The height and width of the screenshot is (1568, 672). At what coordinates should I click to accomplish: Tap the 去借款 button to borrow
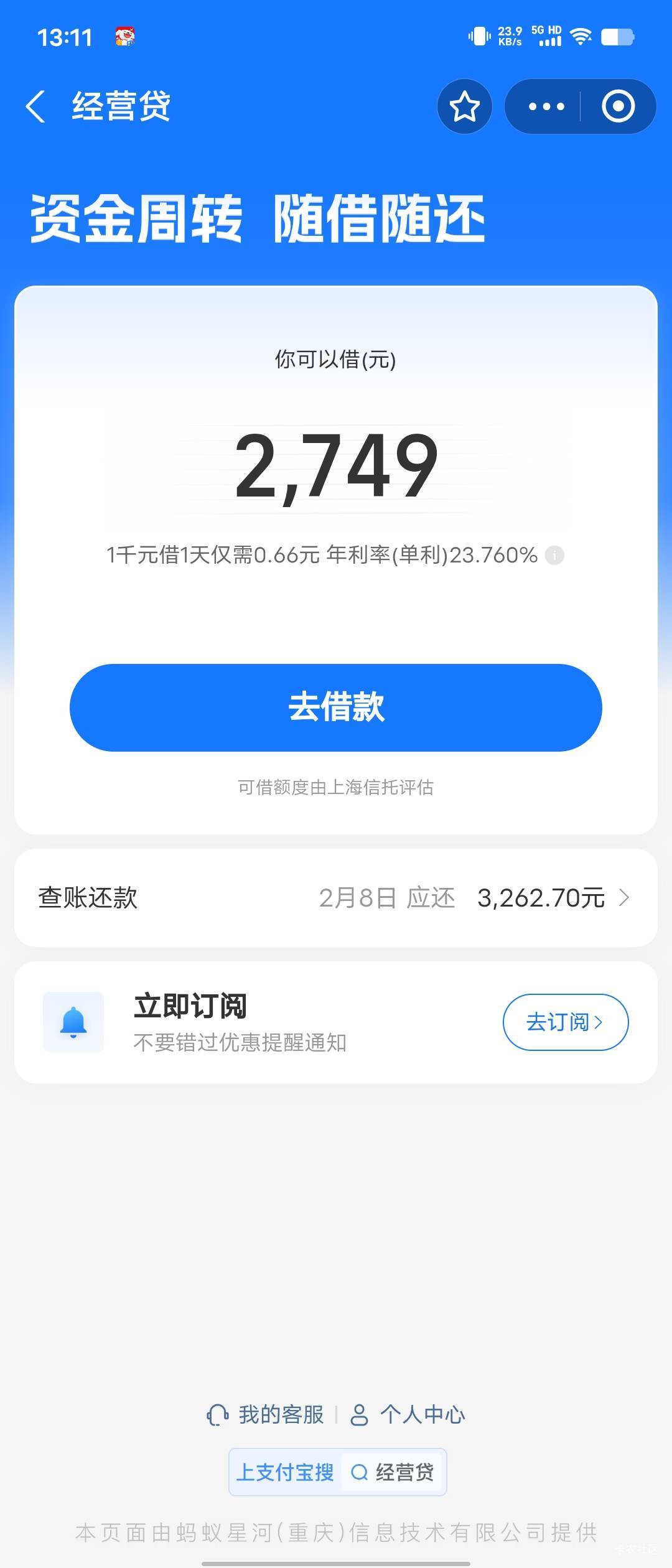click(336, 707)
